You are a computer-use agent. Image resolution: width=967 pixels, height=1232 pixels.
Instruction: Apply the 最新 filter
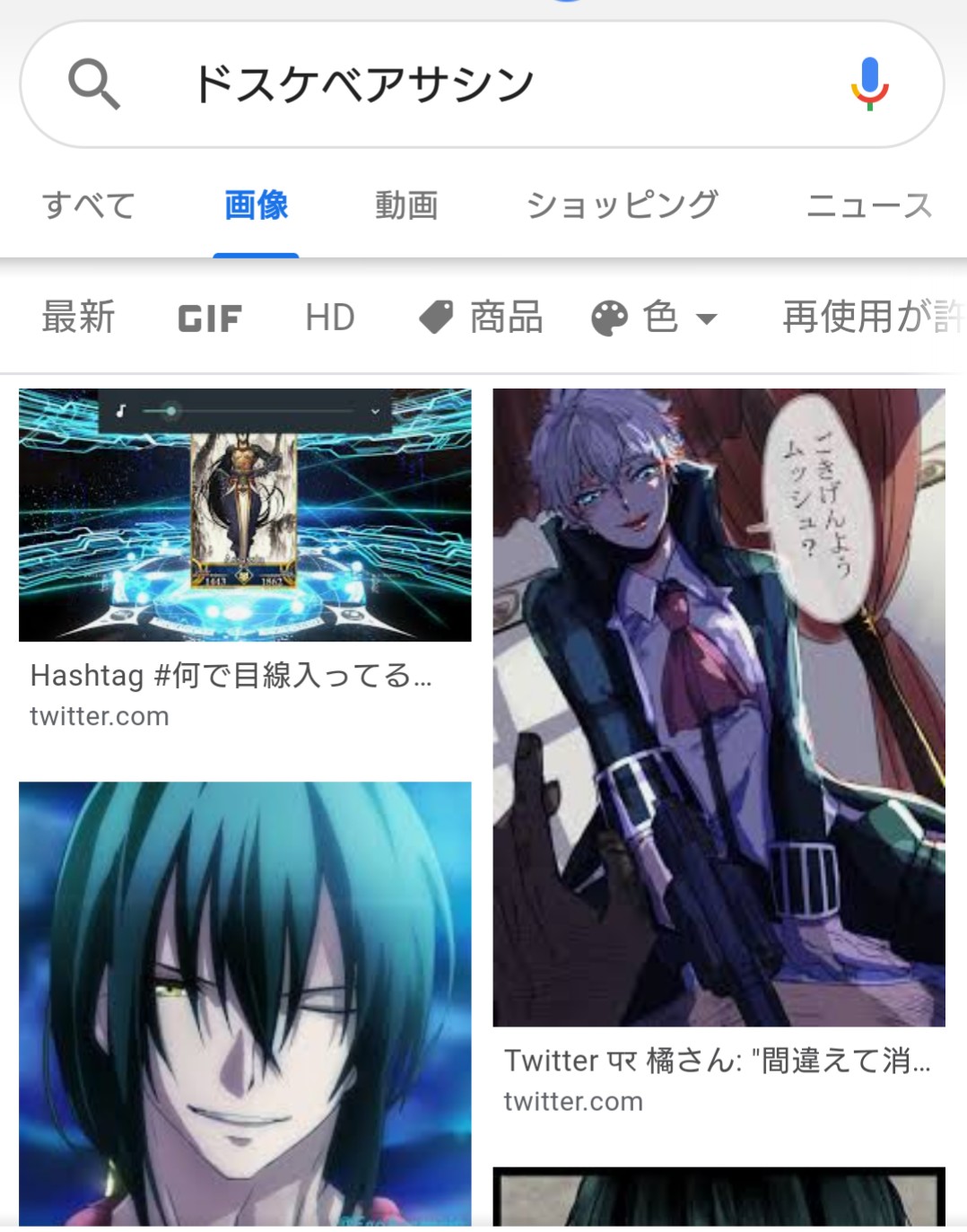[79, 318]
